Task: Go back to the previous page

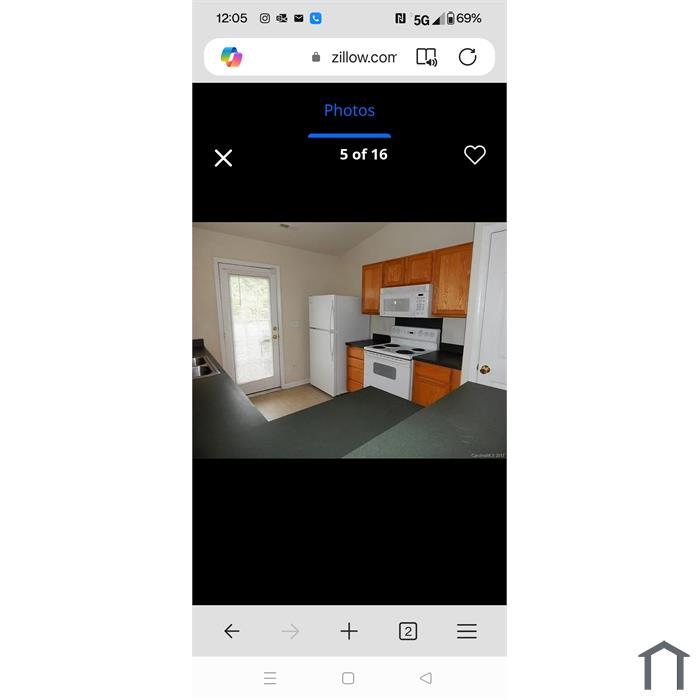Action: click(x=232, y=631)
